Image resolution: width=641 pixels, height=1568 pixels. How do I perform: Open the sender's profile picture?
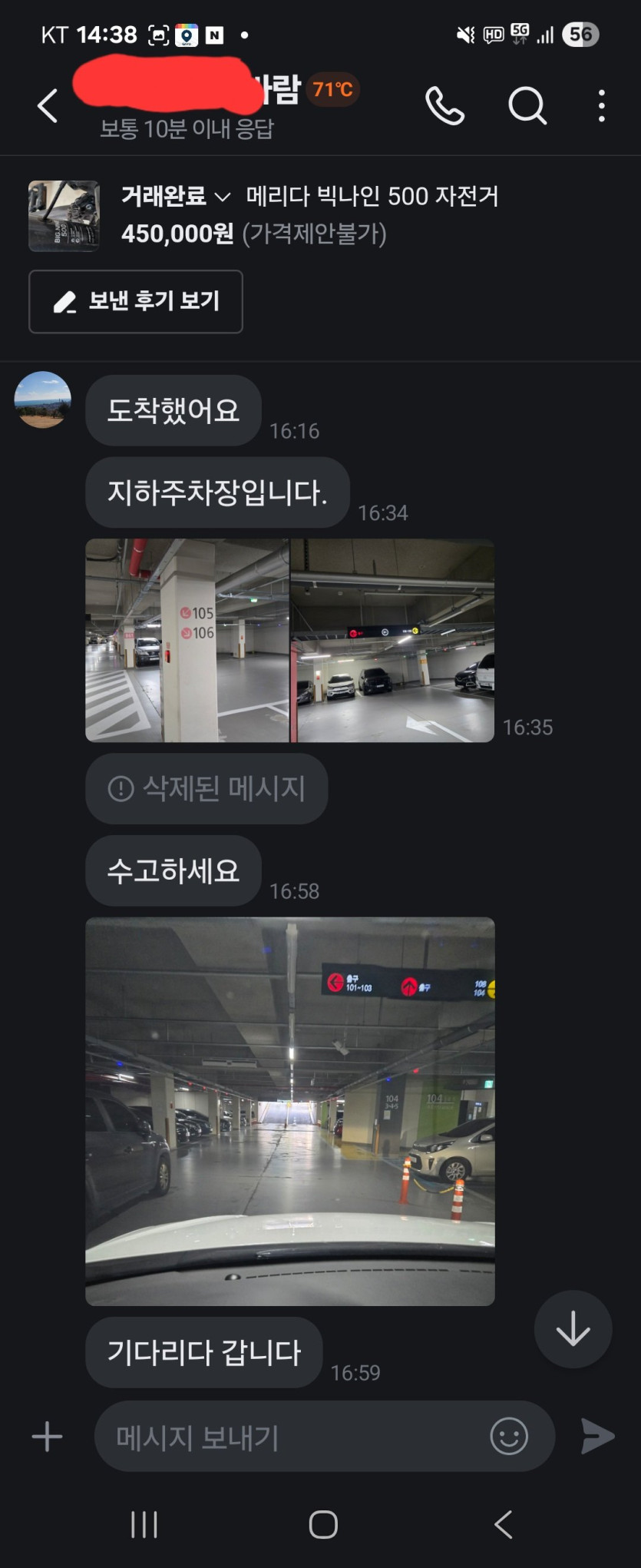pos(43,399)
